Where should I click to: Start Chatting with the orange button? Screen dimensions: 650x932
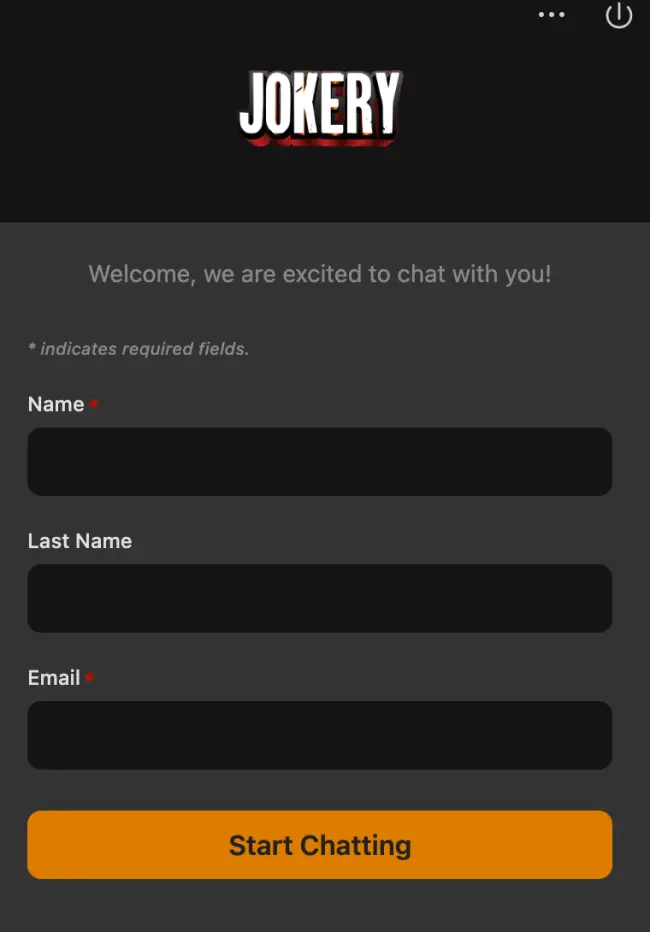pos(319,845)
